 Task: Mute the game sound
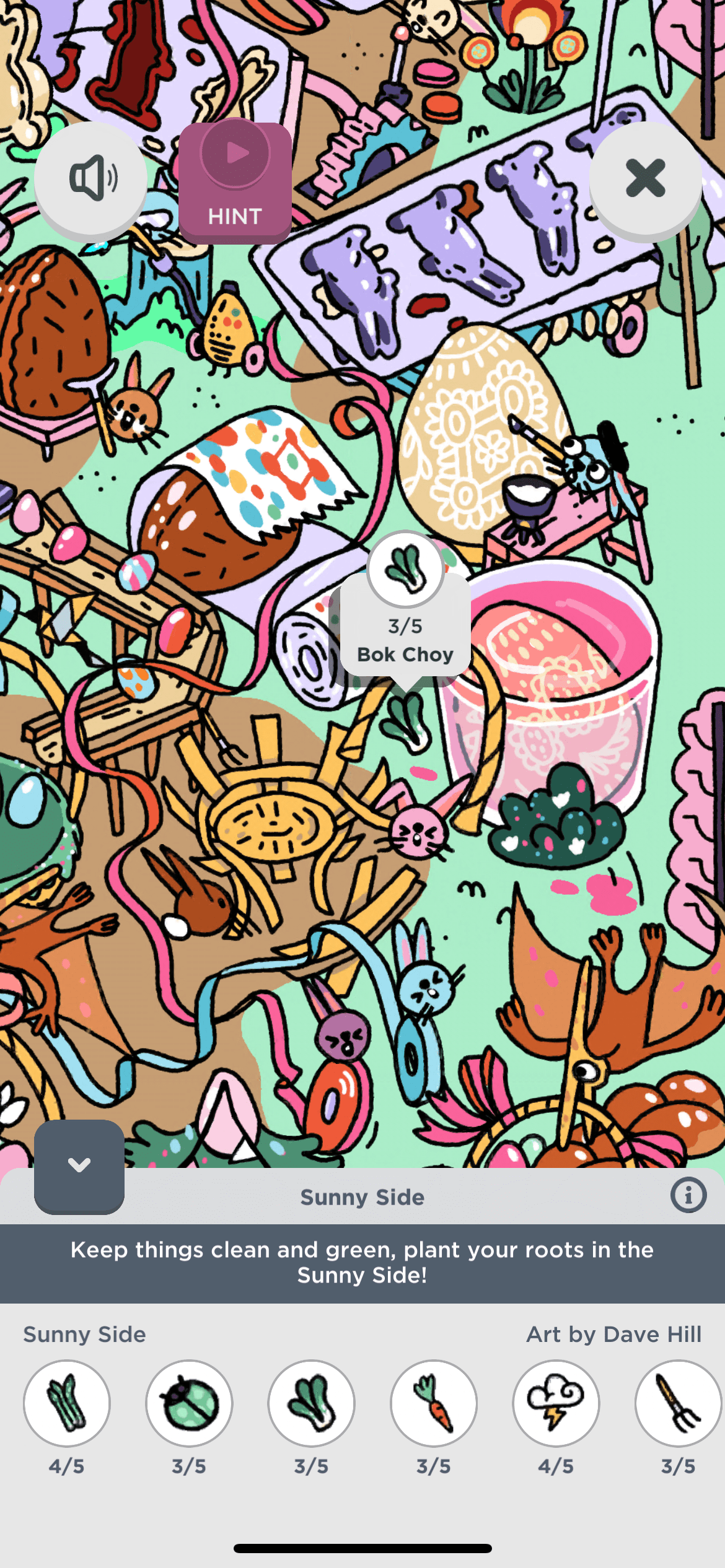(90, 178)
